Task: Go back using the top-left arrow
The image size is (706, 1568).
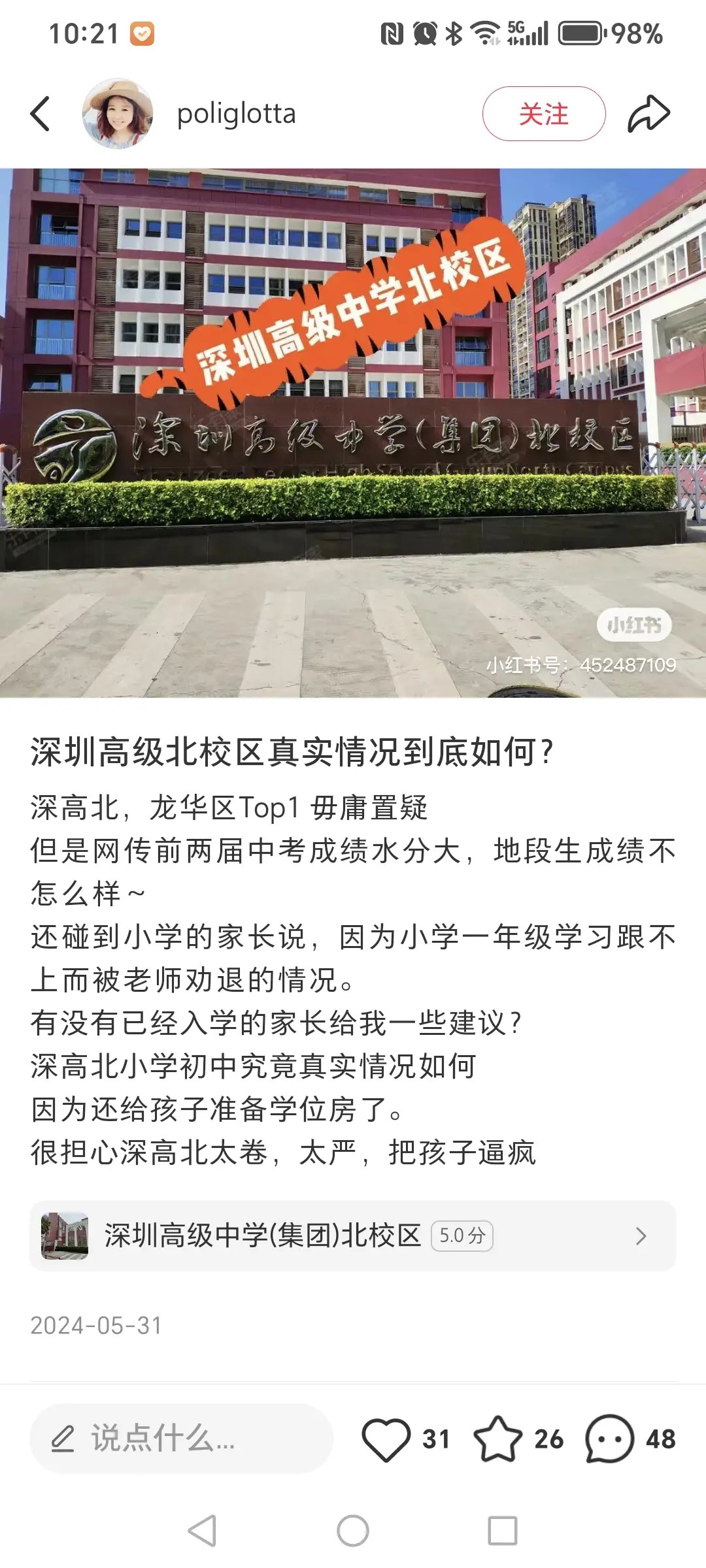Action: (41, 114)
